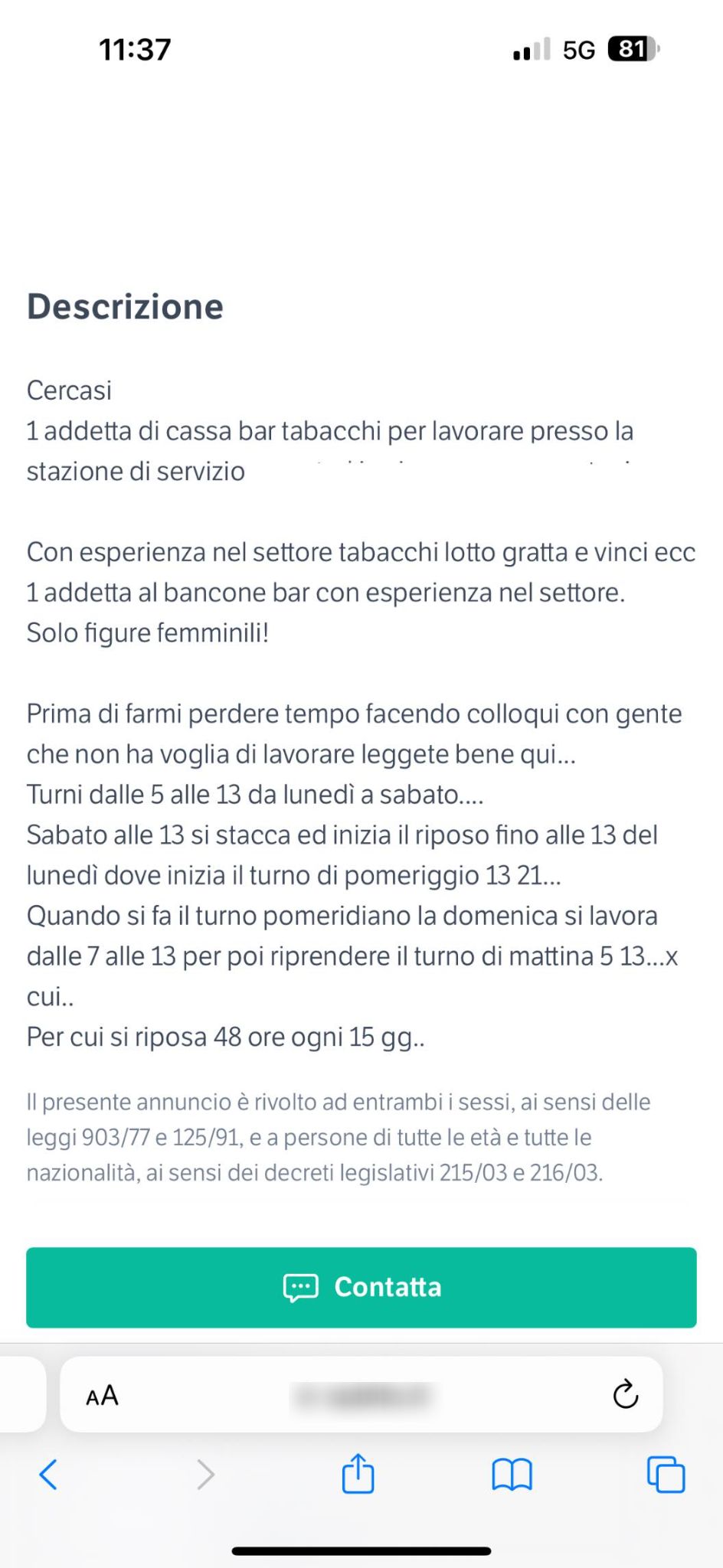
Task: Reload the page
Action: tap(625, 1394)
